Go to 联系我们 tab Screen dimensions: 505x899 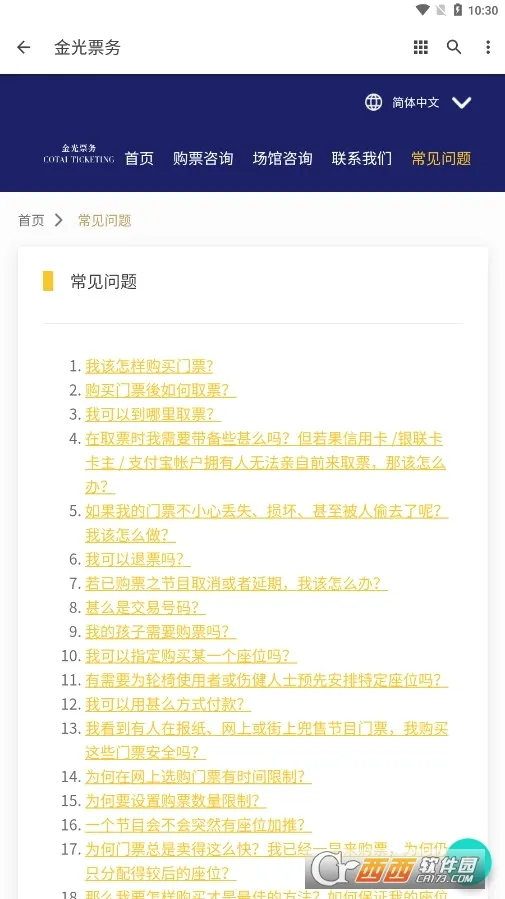tap(362, 158)
